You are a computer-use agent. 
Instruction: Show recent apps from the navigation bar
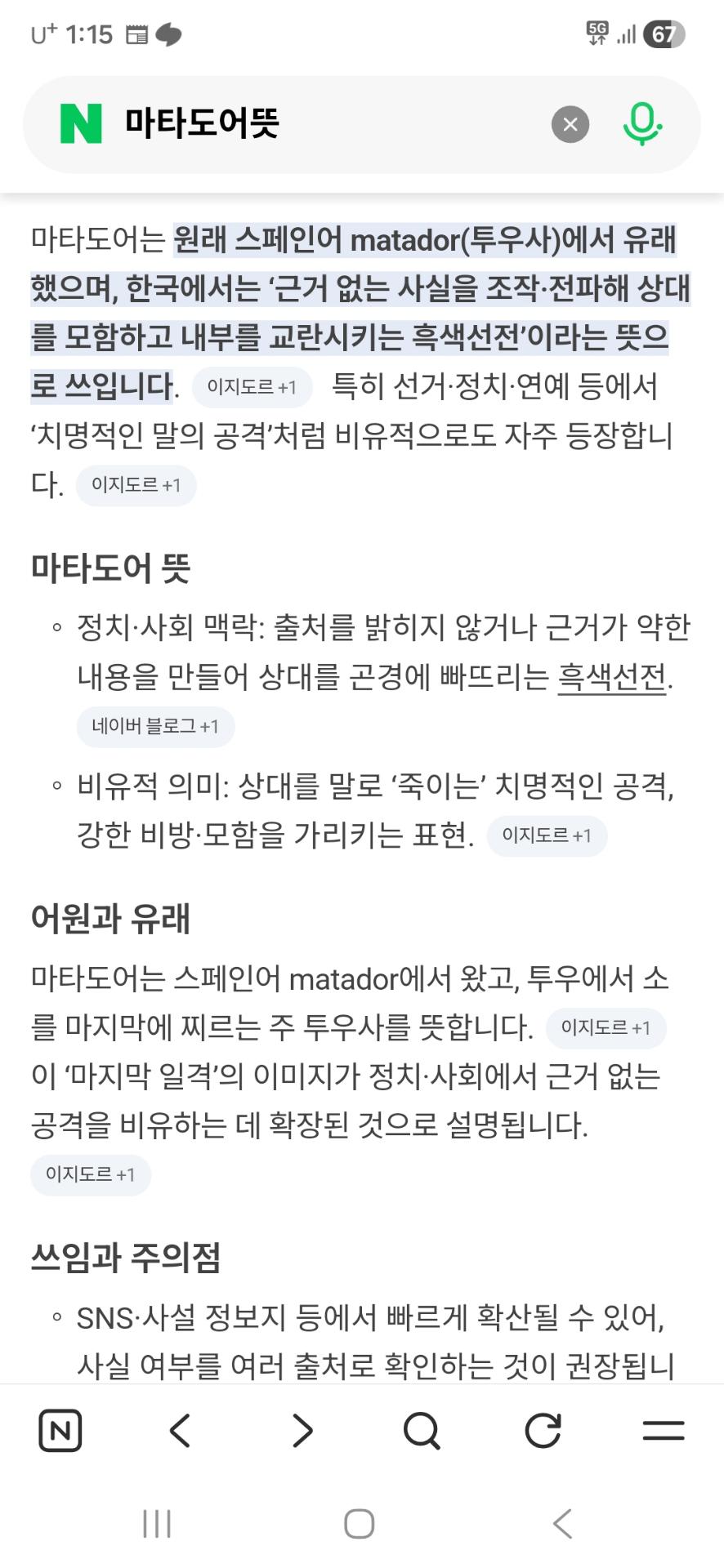(157, 1523)
